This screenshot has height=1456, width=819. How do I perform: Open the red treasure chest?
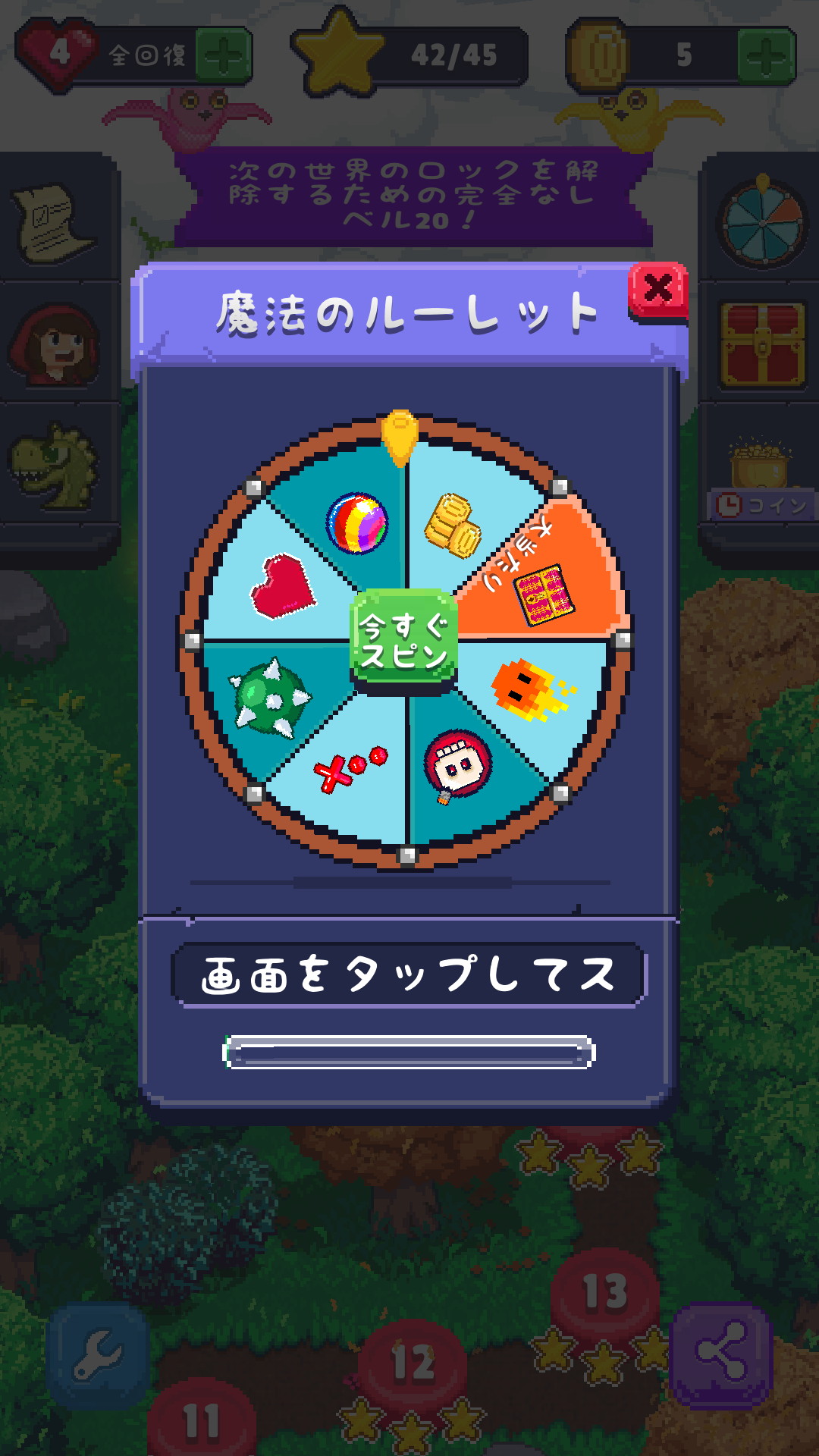(762, 345)
